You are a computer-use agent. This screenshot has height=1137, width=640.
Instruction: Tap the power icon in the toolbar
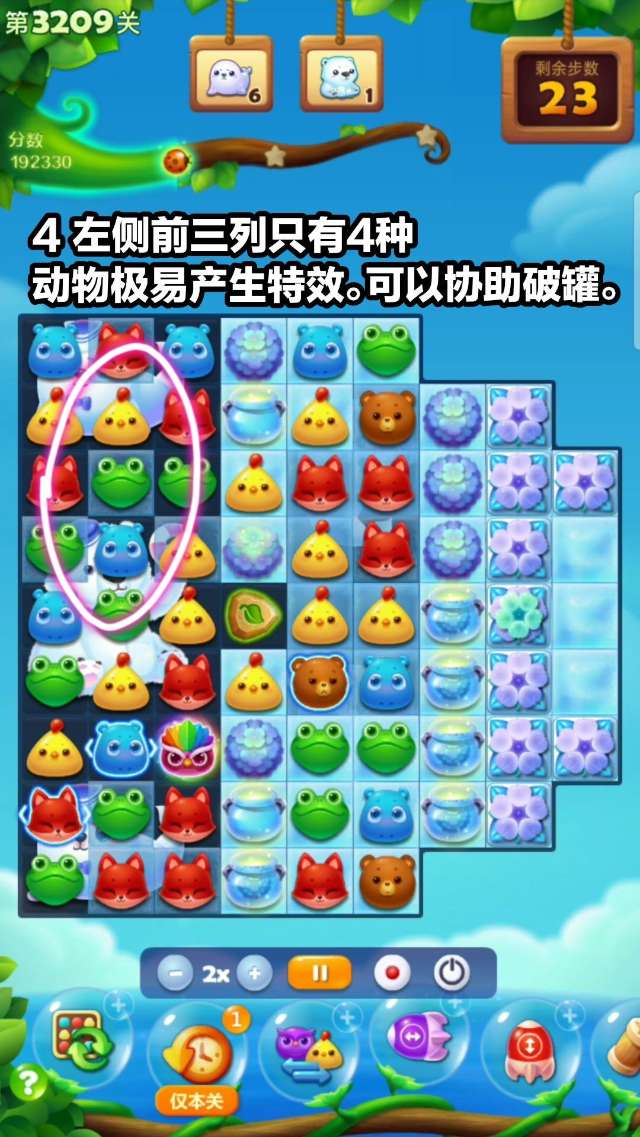point(452,973)
